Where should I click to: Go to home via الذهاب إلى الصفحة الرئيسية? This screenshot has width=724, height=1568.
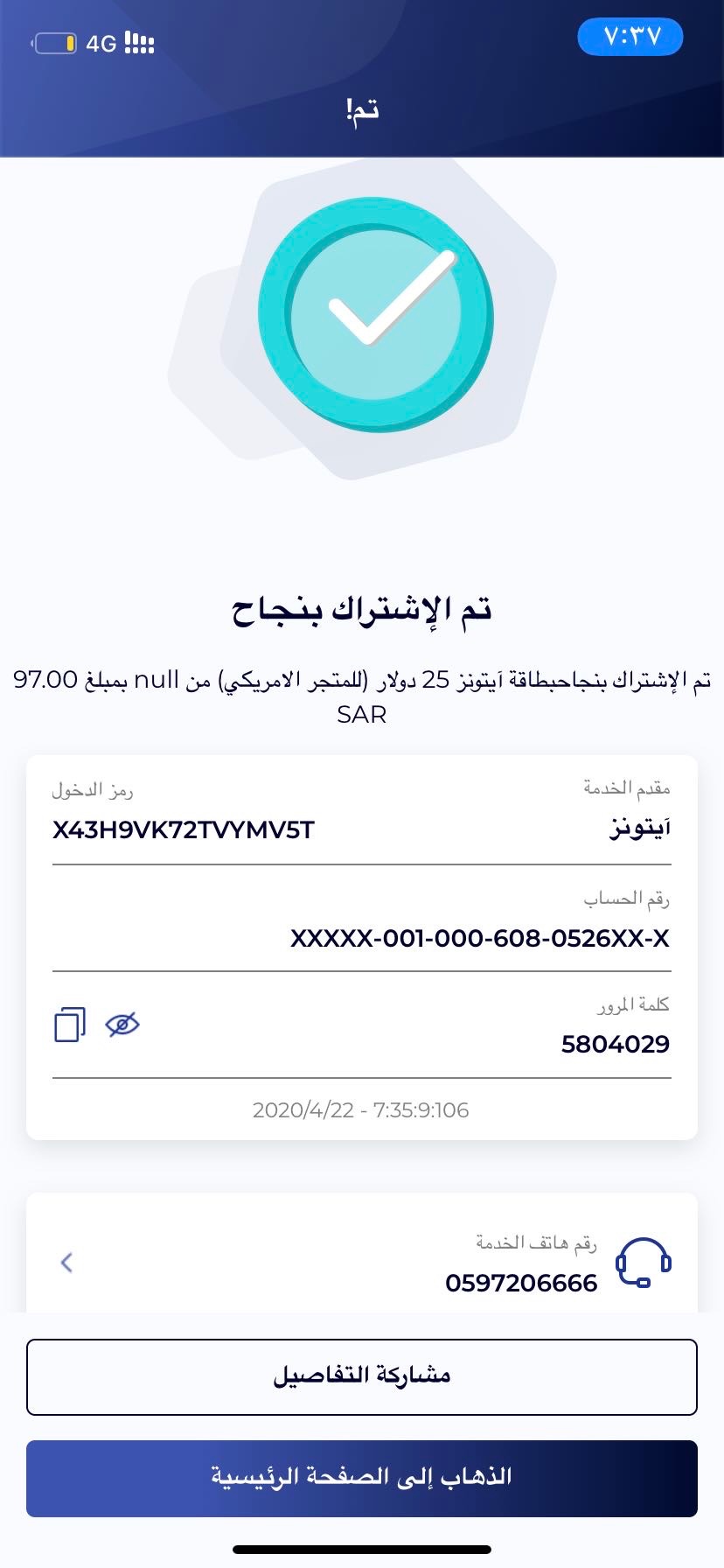[362, 1478]
